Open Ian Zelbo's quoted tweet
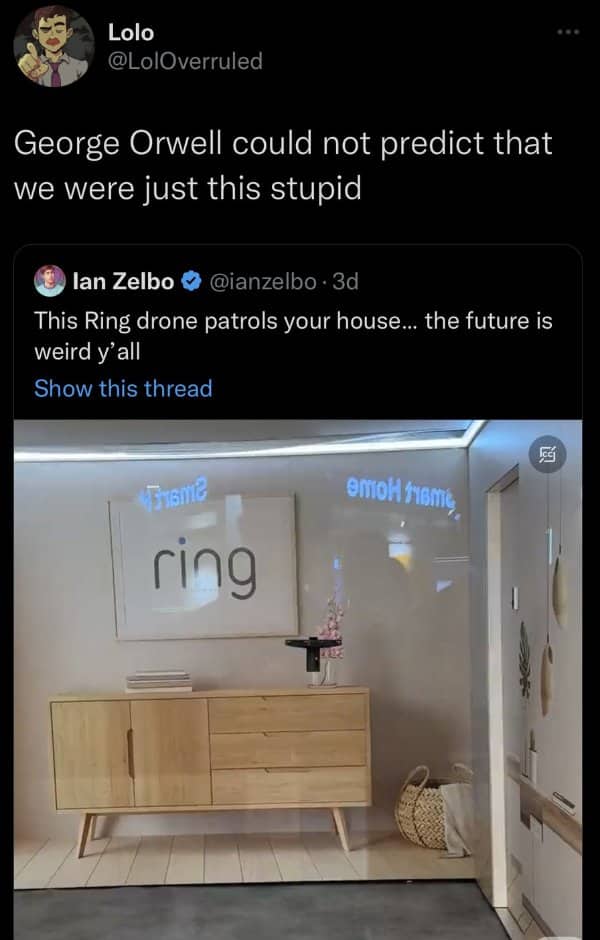Screen dimensions: 600x940 coord(298,333)
